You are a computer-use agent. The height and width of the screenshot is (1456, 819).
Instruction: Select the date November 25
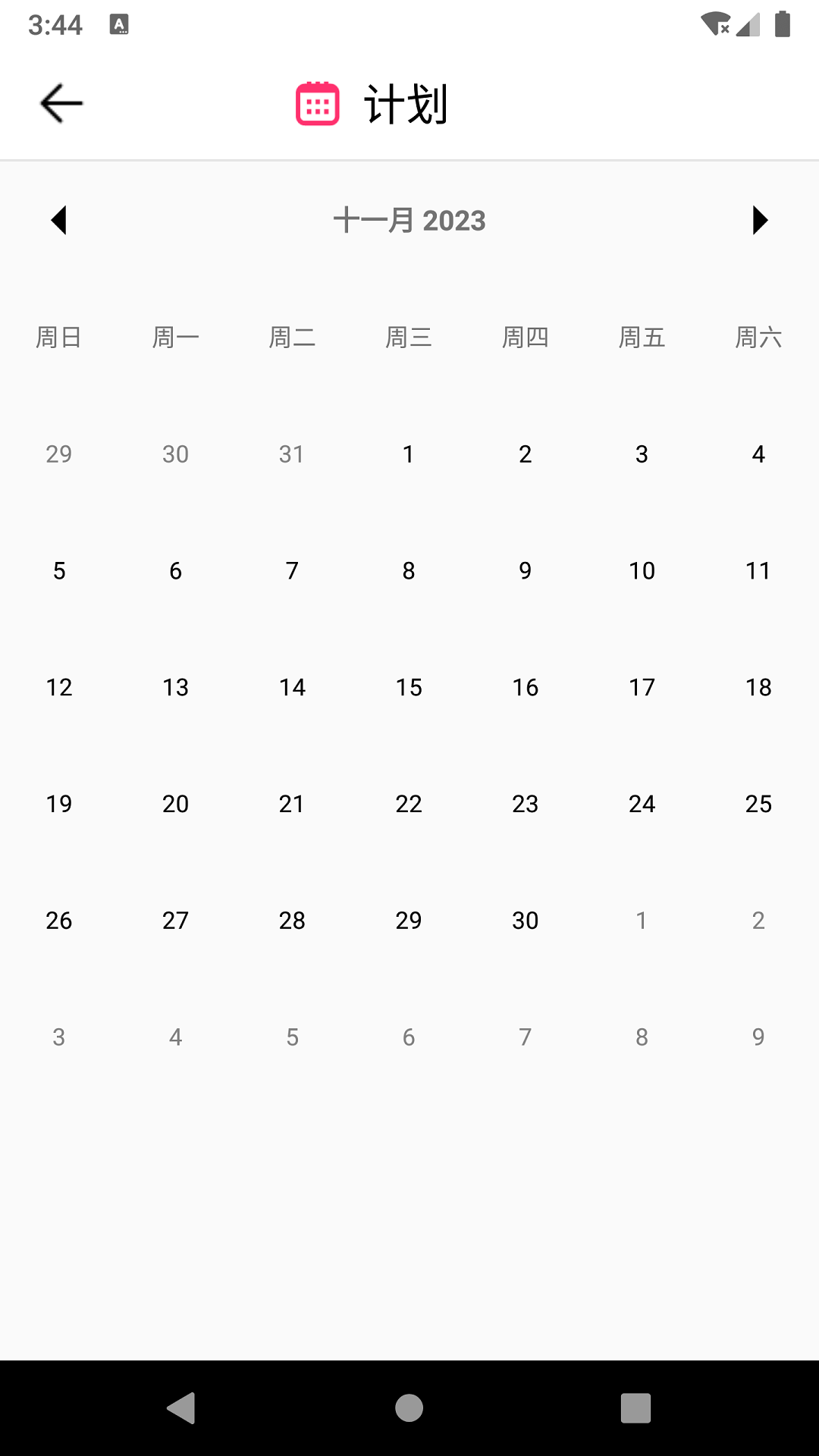(758, 804)
